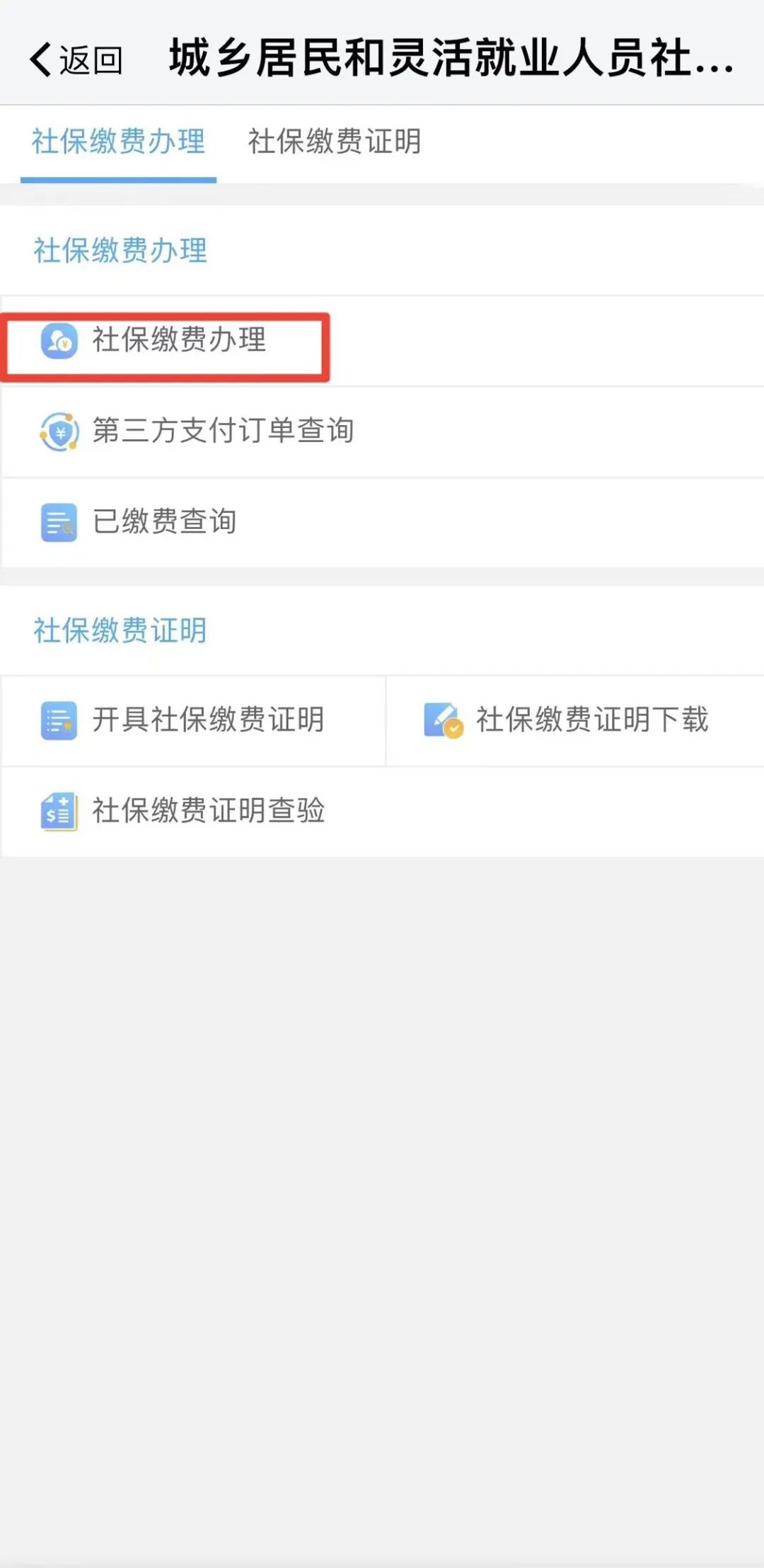764x1568 pixels.
Task: Open 第三方支付订单查询
Action: (382, 431)
